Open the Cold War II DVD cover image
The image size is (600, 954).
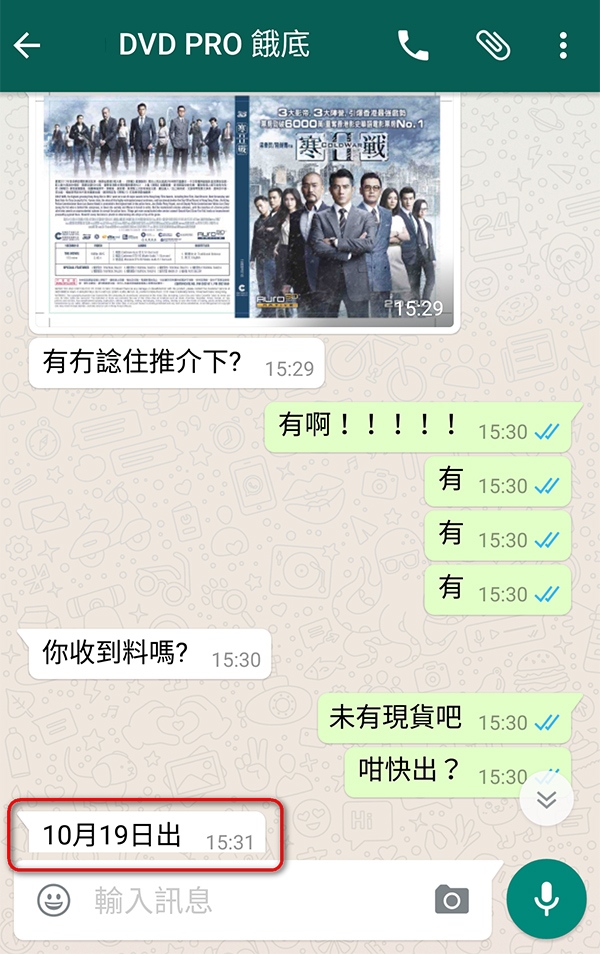point(245,207)
